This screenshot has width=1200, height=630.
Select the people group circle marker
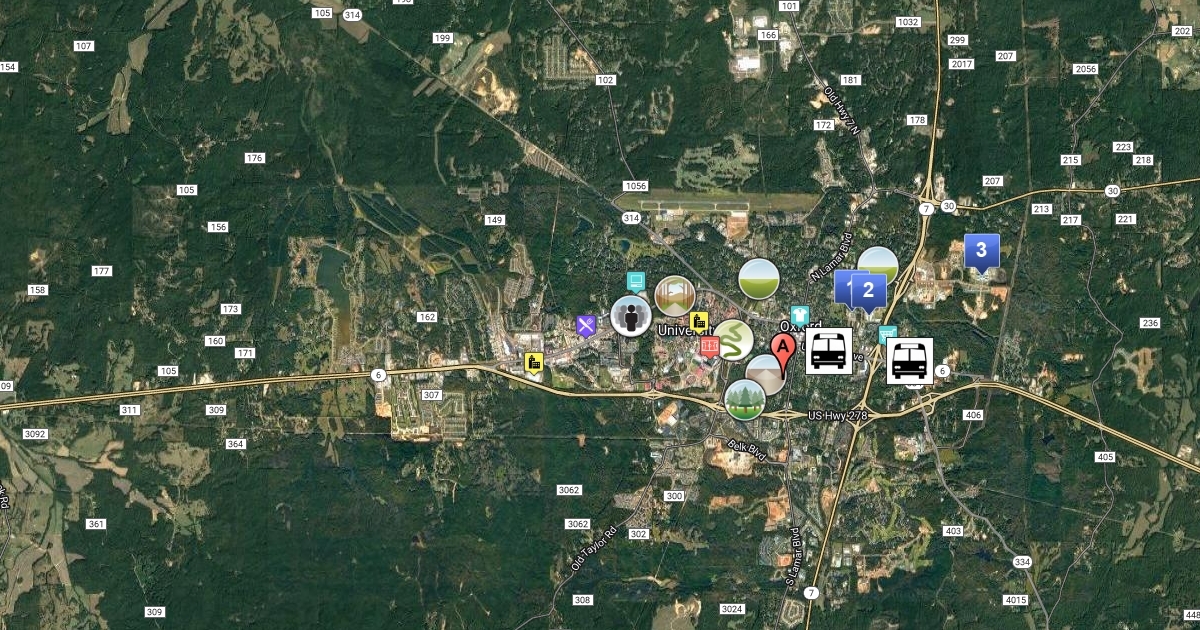631,316
